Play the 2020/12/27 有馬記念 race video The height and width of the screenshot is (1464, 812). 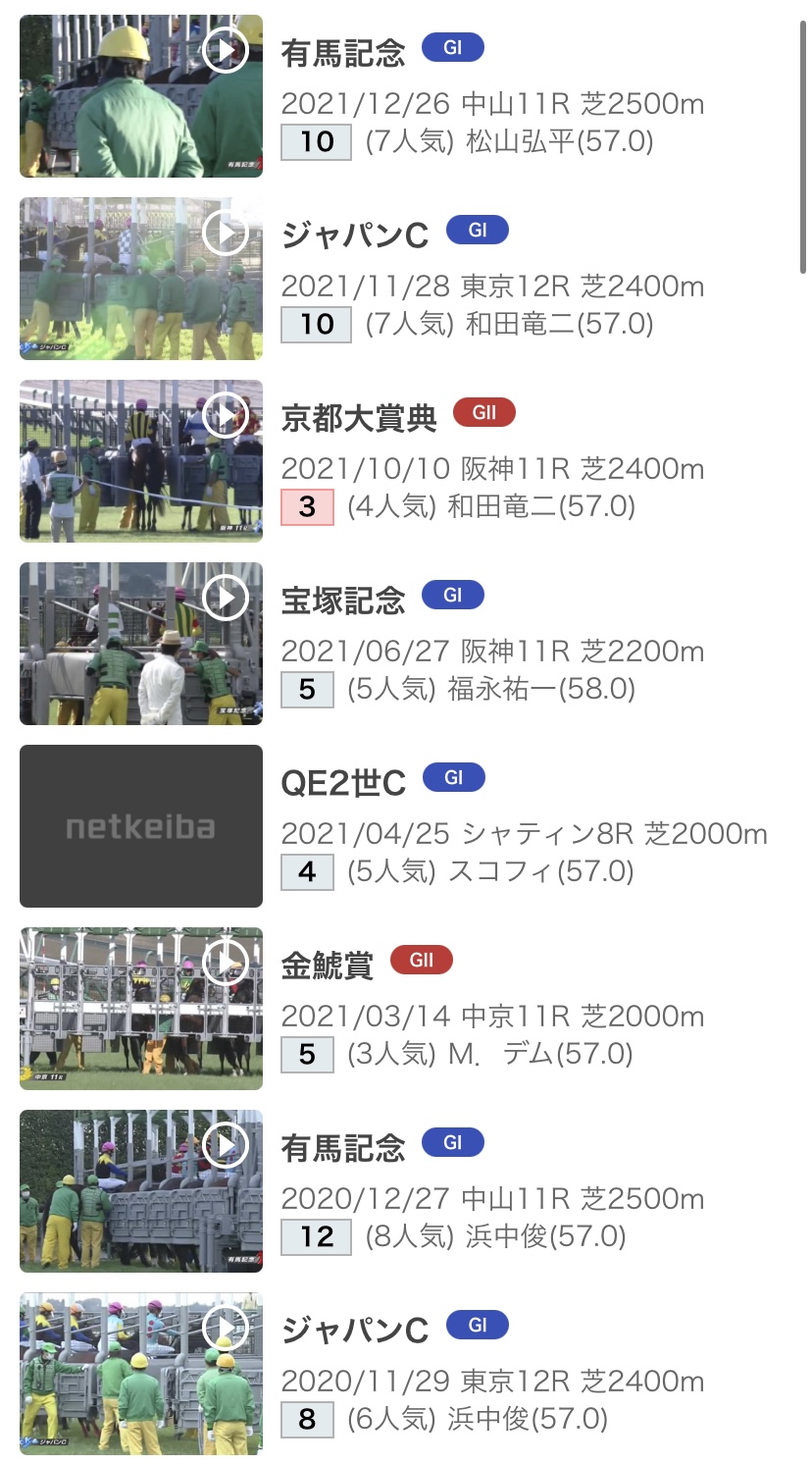pyautogui.click(x=226, y=1145)
